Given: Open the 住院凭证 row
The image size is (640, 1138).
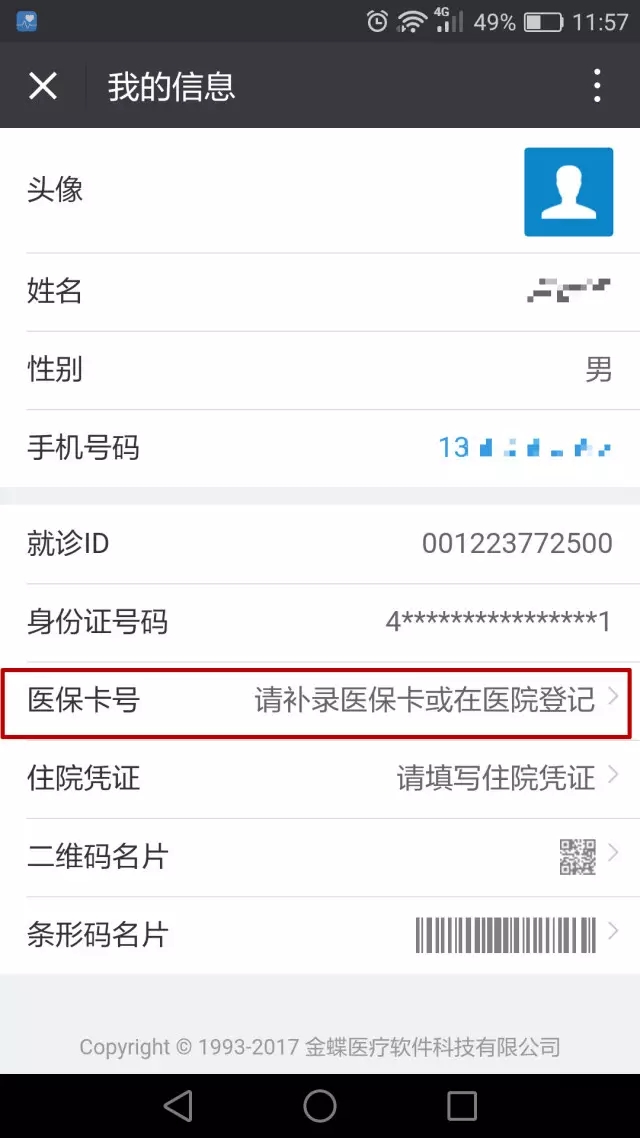Looking at the screenshot, I should [320, 779].
